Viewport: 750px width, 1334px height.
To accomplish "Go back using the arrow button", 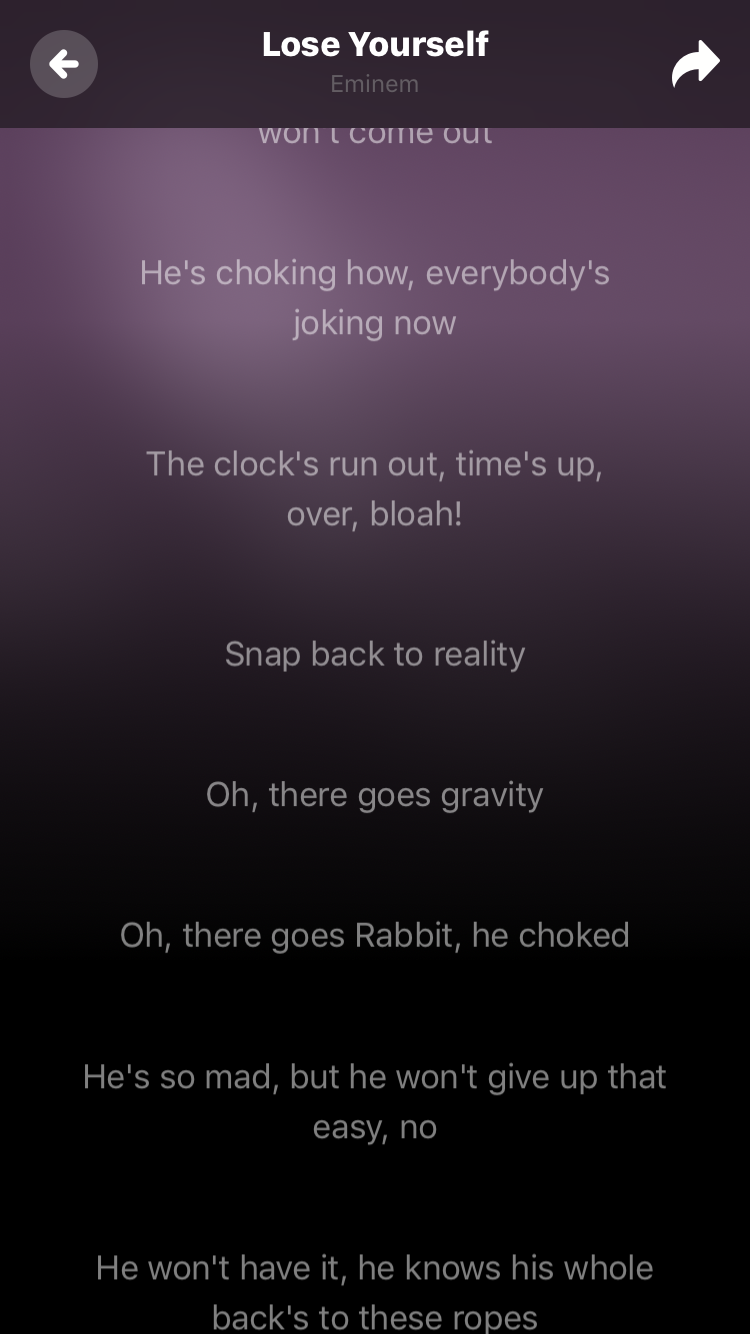I will tap(64, 65).
